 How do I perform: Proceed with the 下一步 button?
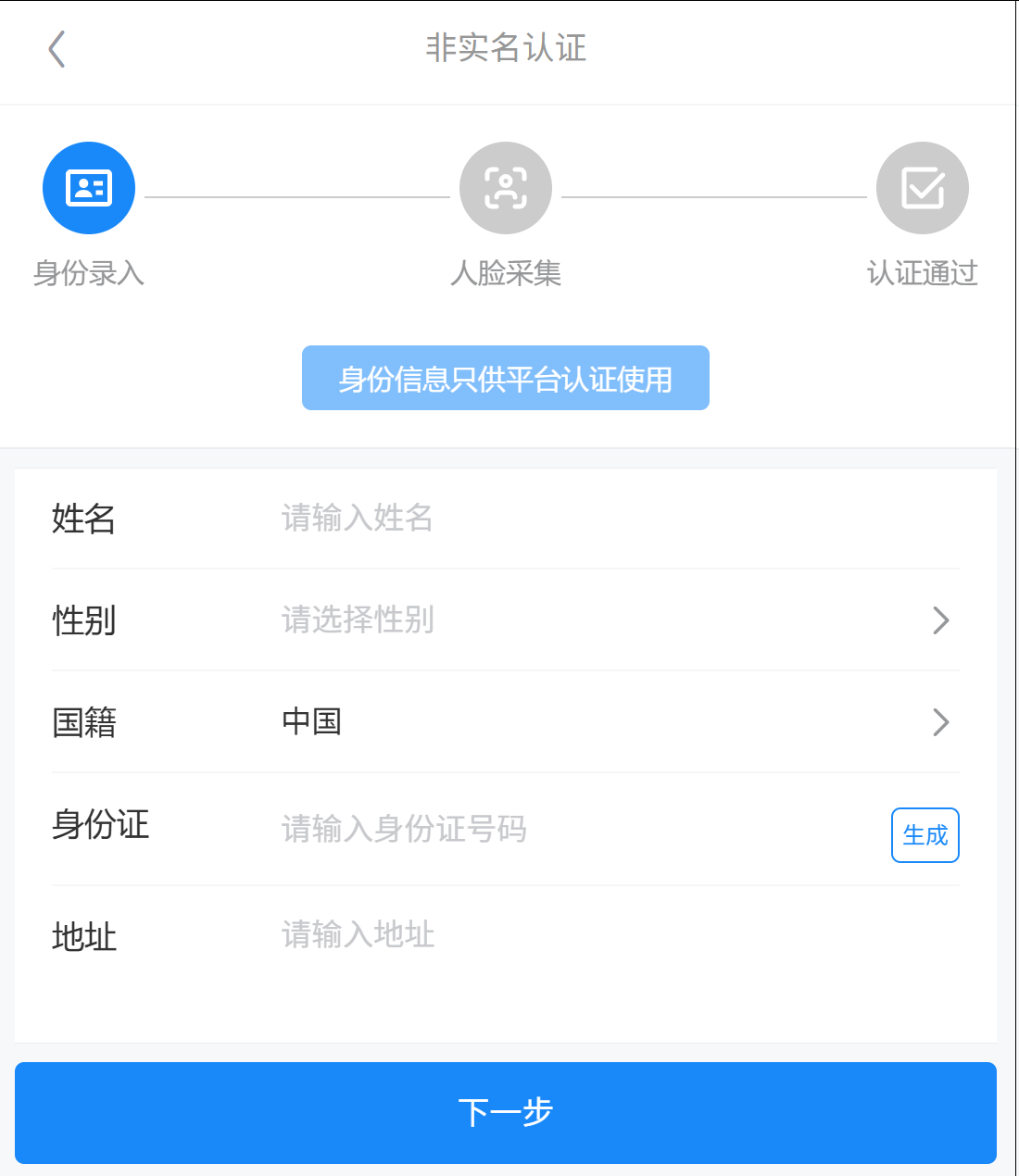[x=506, y=1112]
